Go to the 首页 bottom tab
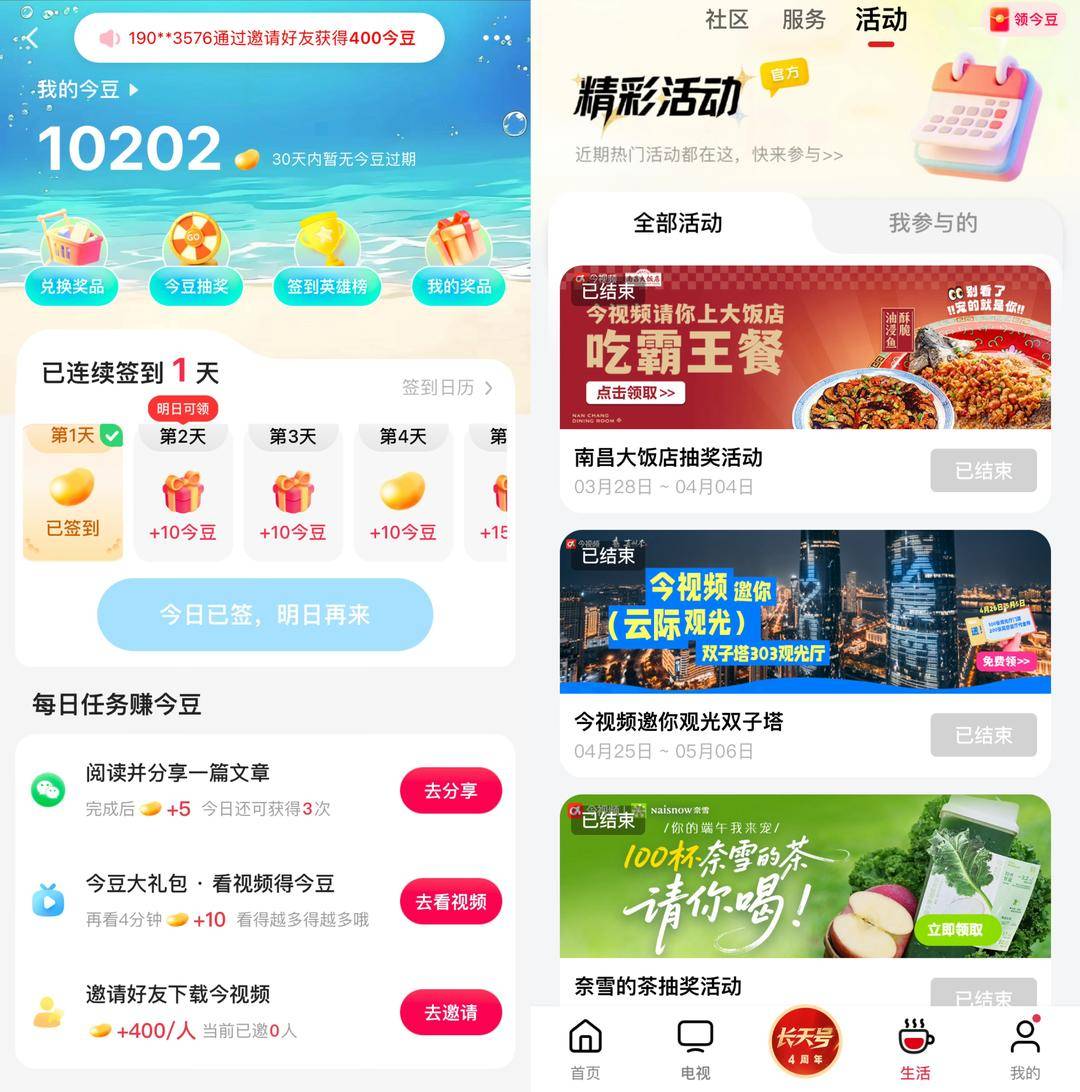The width and height of the screenshot is (1080, 1092). coord(586,1050)
